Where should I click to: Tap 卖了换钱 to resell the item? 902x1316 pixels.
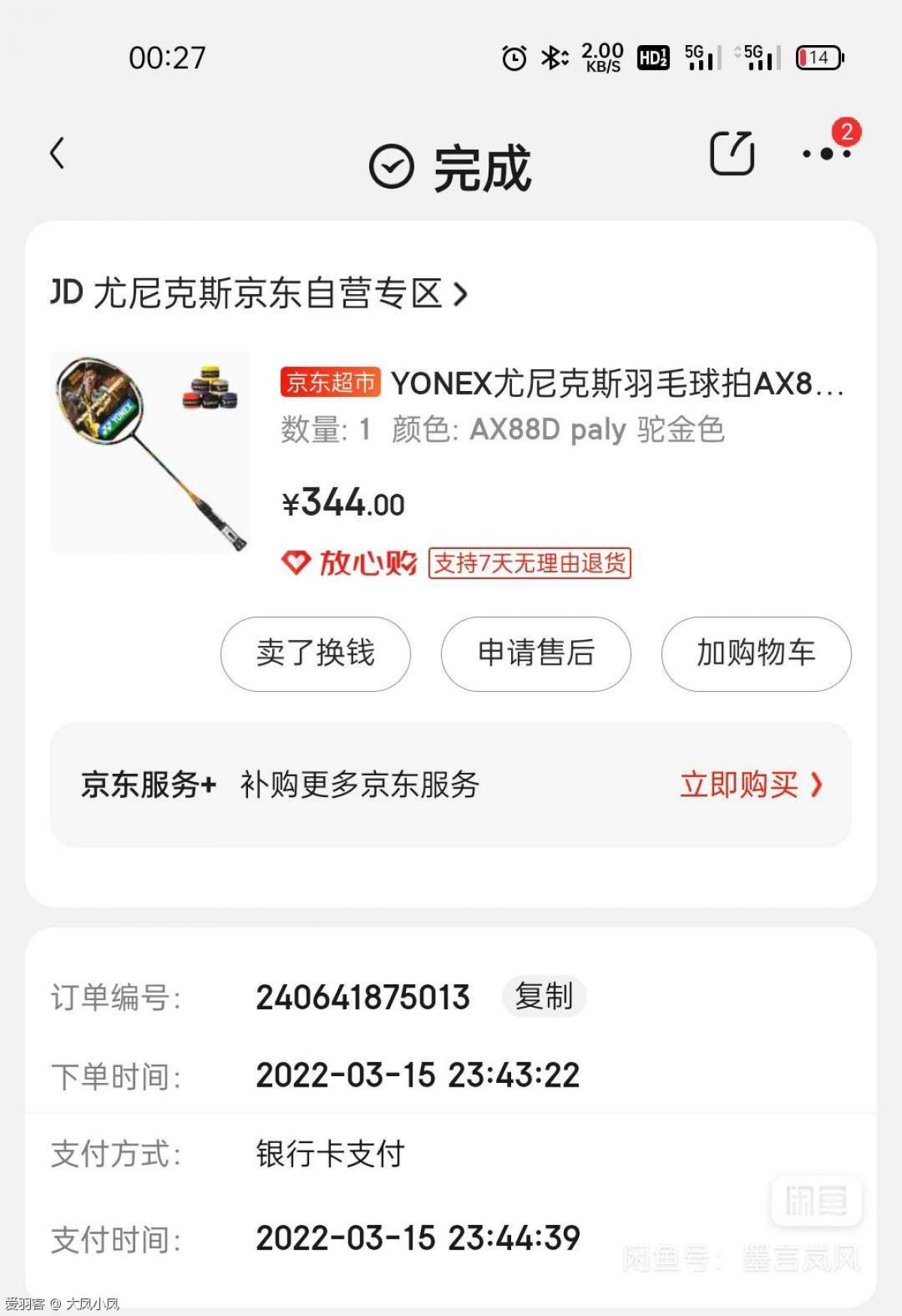[x=316, y=653]
